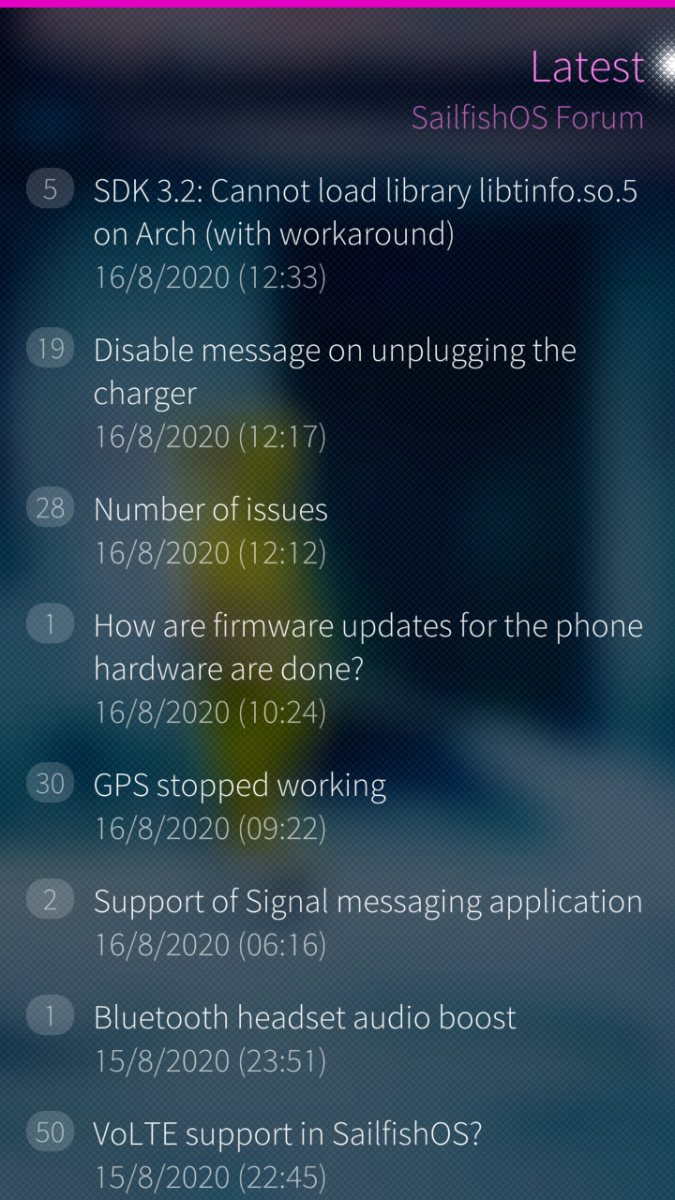View the firmware updates for phone hardware thread
The width and height of the screenshot is (675, 1200).
pos(367,647)
